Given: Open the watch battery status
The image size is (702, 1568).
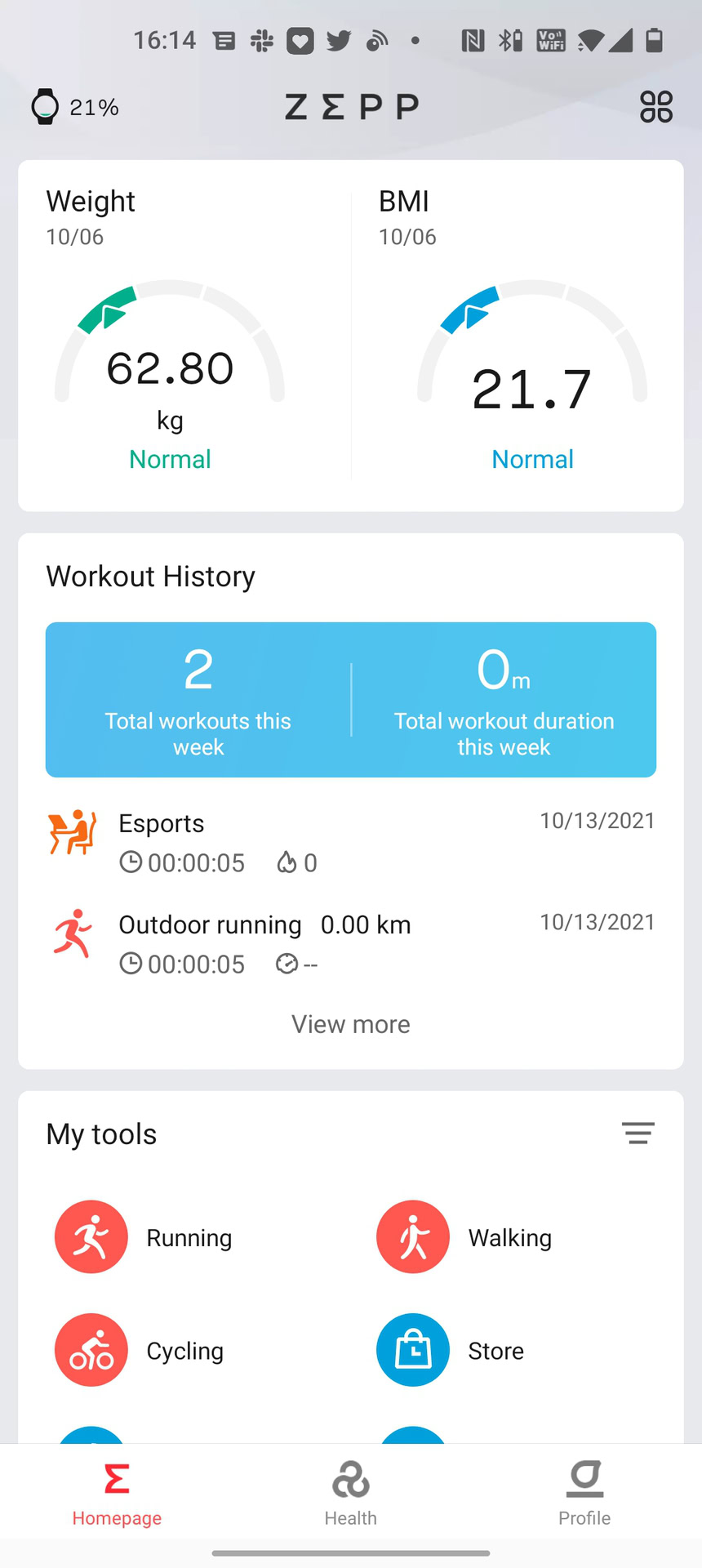Looking at the screenshot, I should [74, 107].
